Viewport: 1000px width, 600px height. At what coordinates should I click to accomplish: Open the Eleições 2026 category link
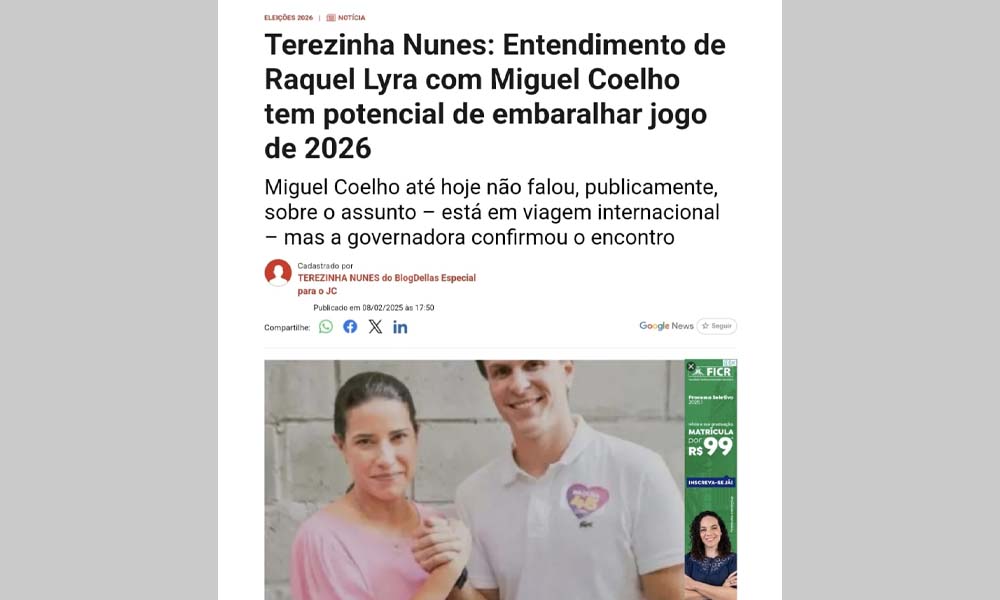tap(288, 18)
